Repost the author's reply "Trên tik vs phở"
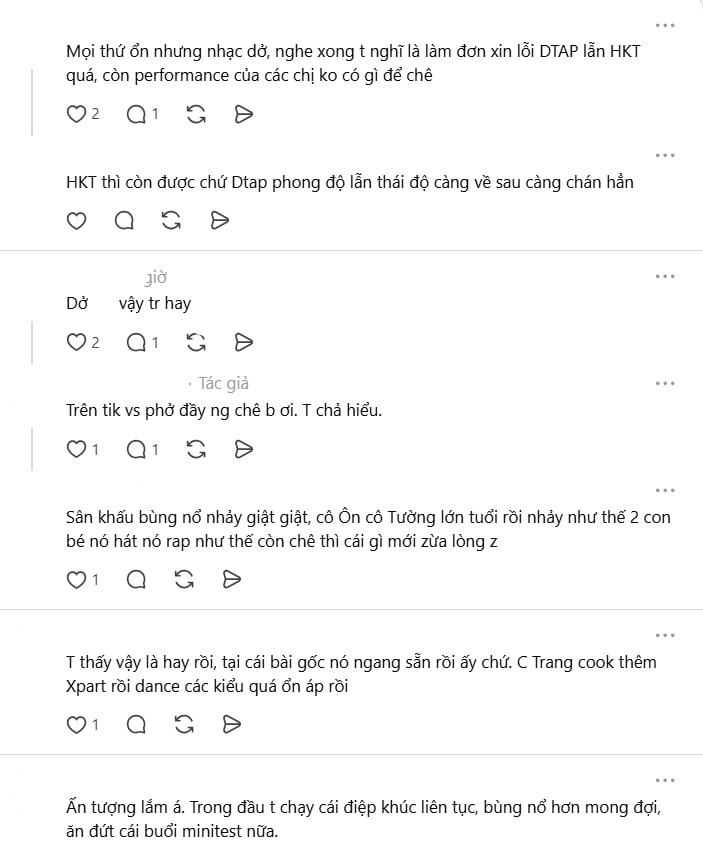The width and height of the screenshot is (703, 850). (x=196, y=449)
